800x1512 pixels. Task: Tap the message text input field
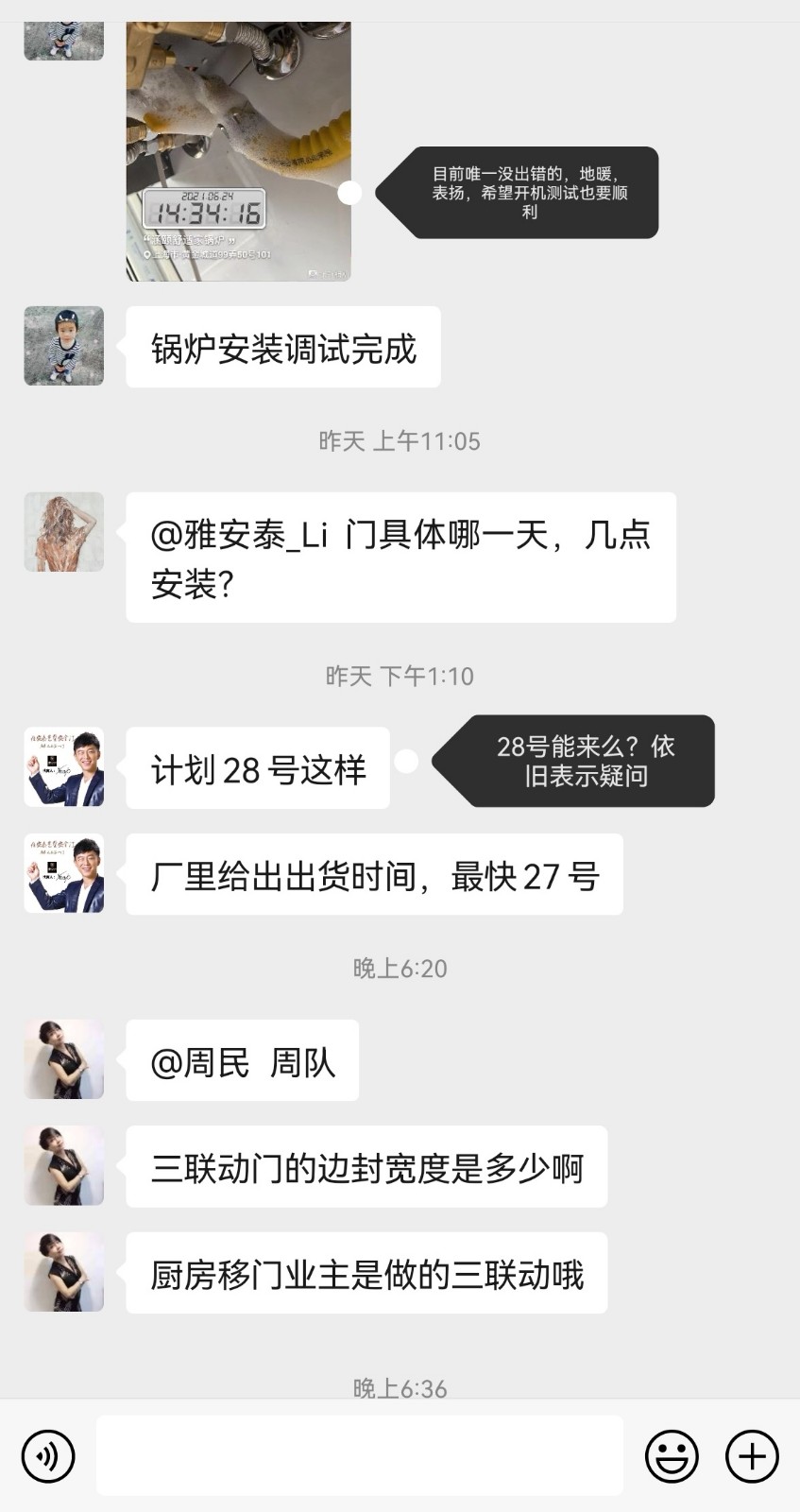[x=359, y=1455]
